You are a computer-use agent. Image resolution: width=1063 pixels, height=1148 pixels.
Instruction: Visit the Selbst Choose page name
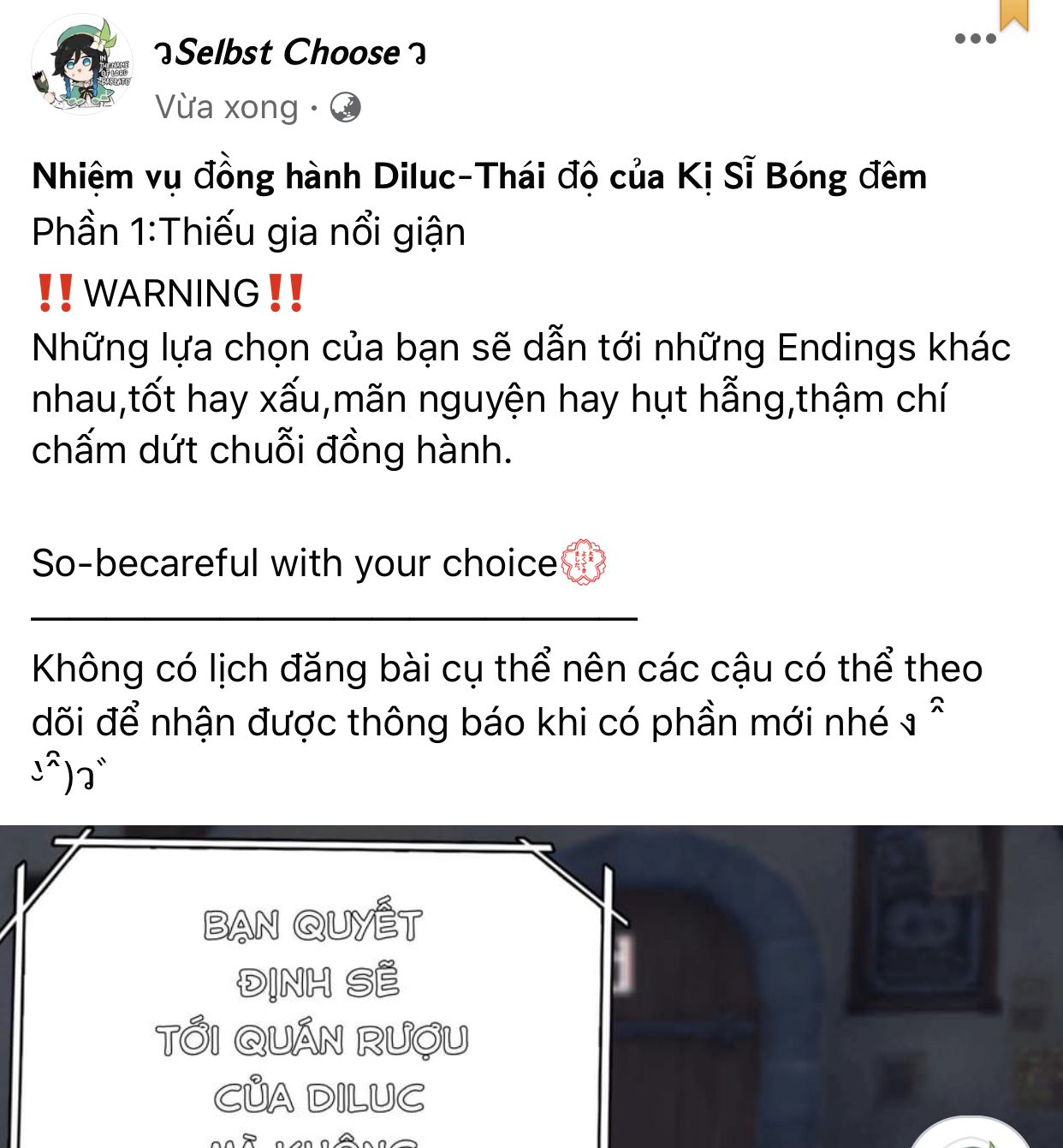pyautogui.click(x=289, y=53)
